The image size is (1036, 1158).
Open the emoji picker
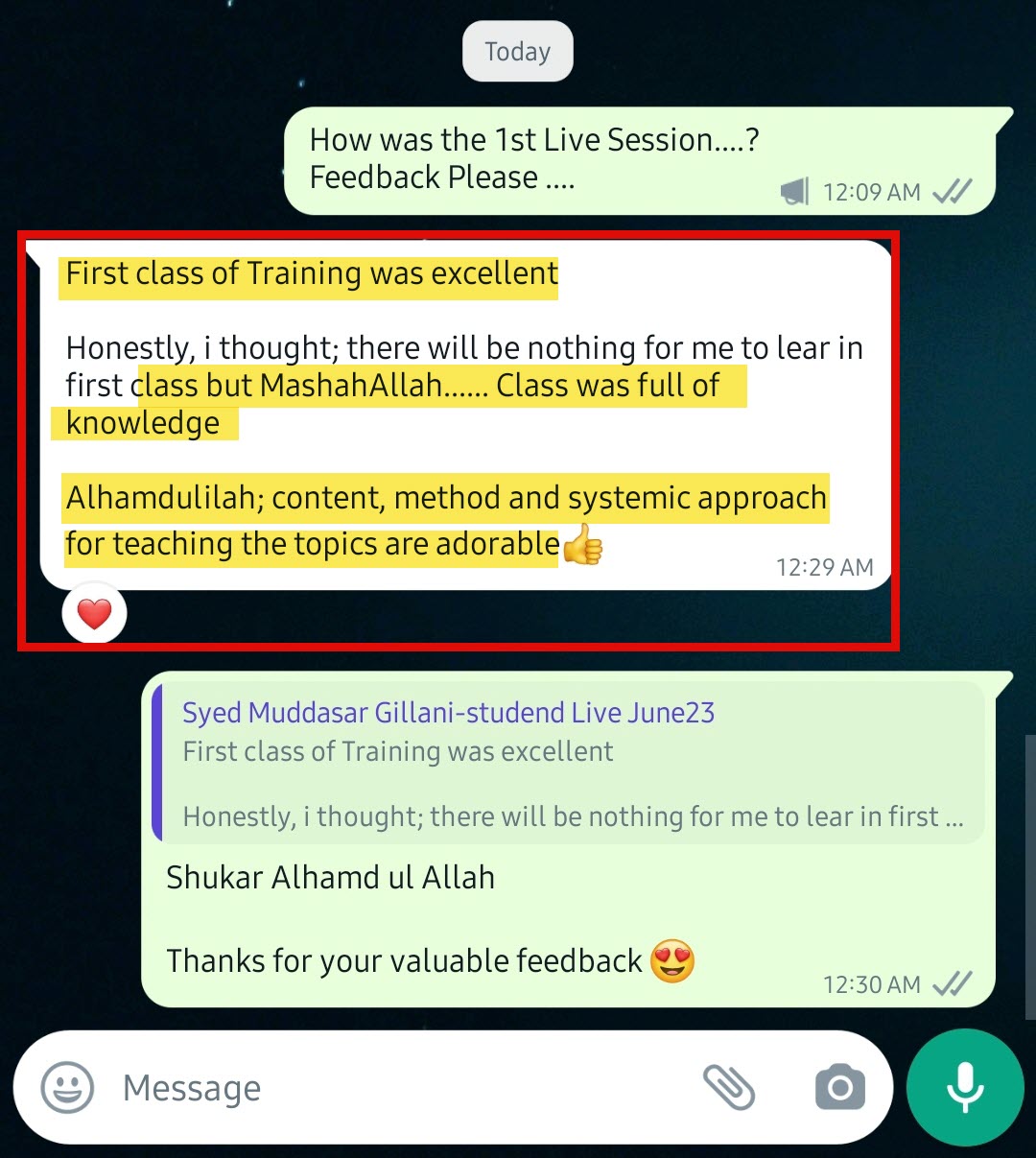coord(67,1088)
